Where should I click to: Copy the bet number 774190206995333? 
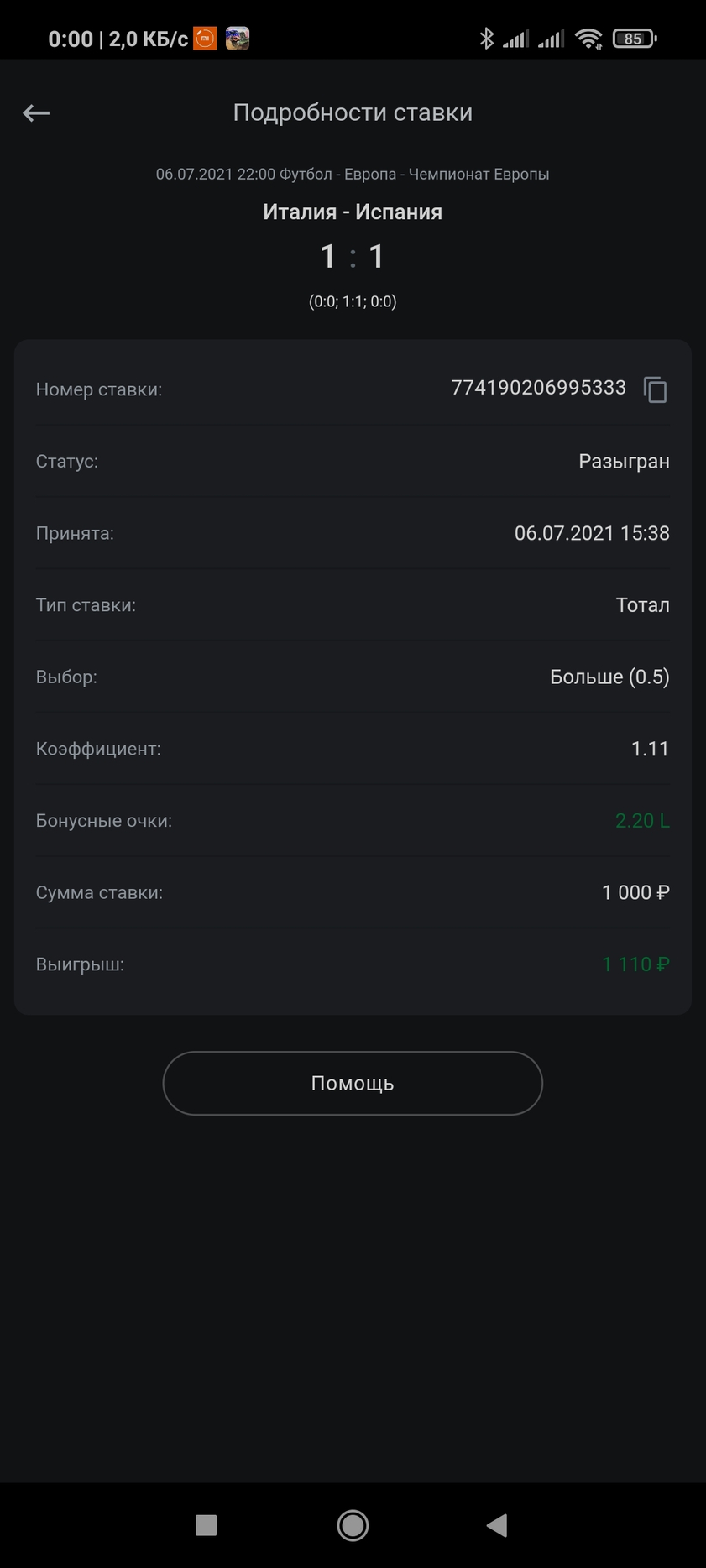pyautogui.click(x=656, y=389)
